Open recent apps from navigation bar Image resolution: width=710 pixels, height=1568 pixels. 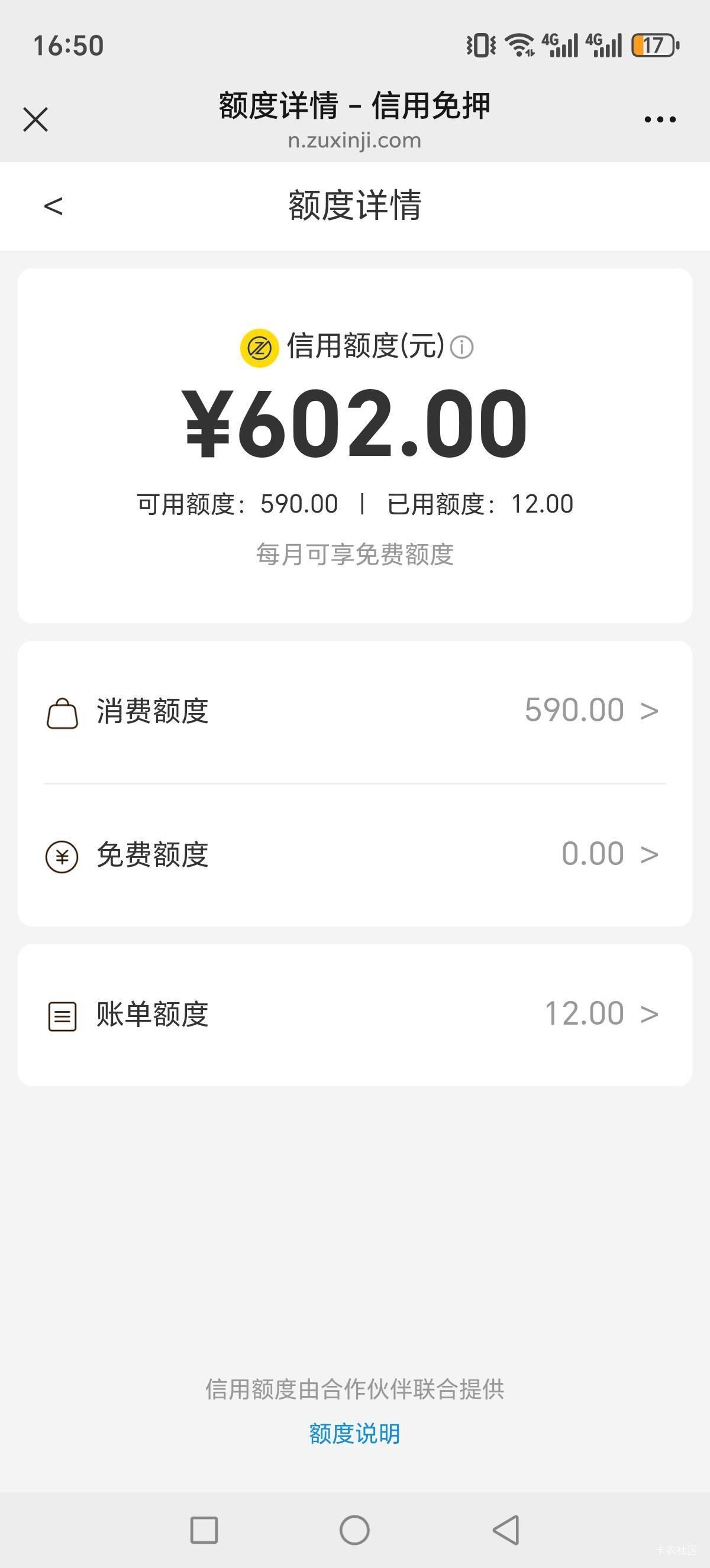[x=204, y=1530]
